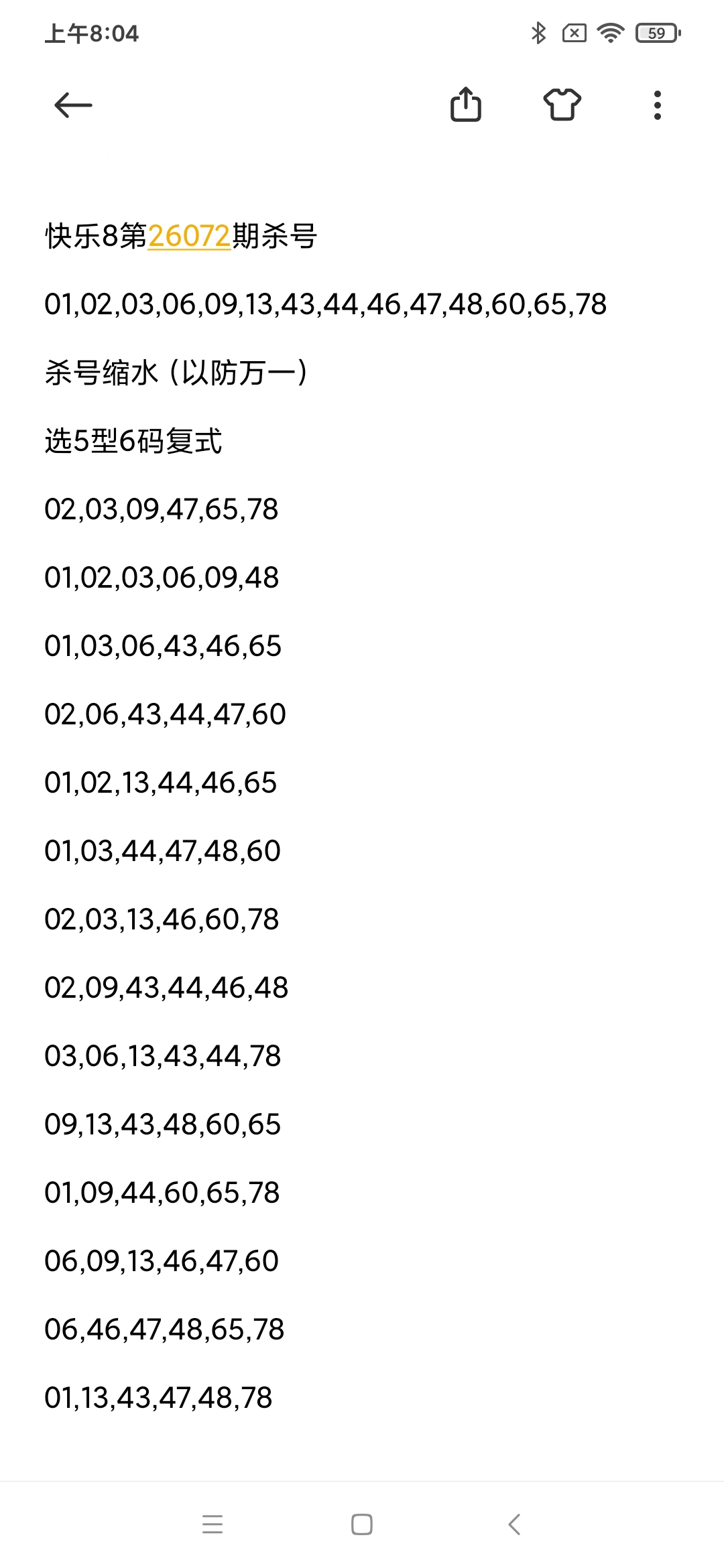The image size is (724, 1568).
Task: Tap the combo 01,02,03,06,09,48
Action: click(161, 578)
